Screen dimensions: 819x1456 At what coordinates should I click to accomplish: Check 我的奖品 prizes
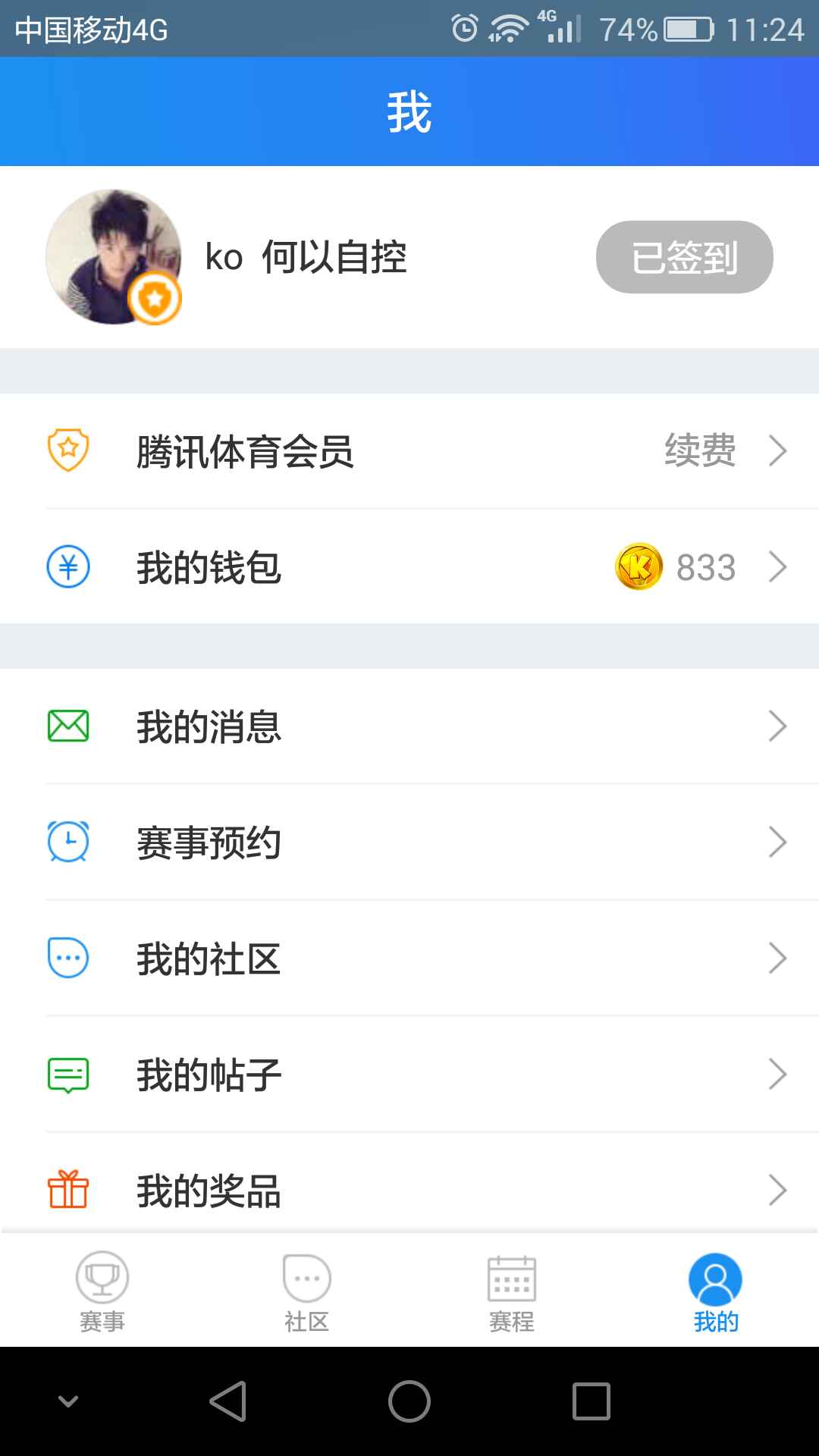(x=409, y=1189)
